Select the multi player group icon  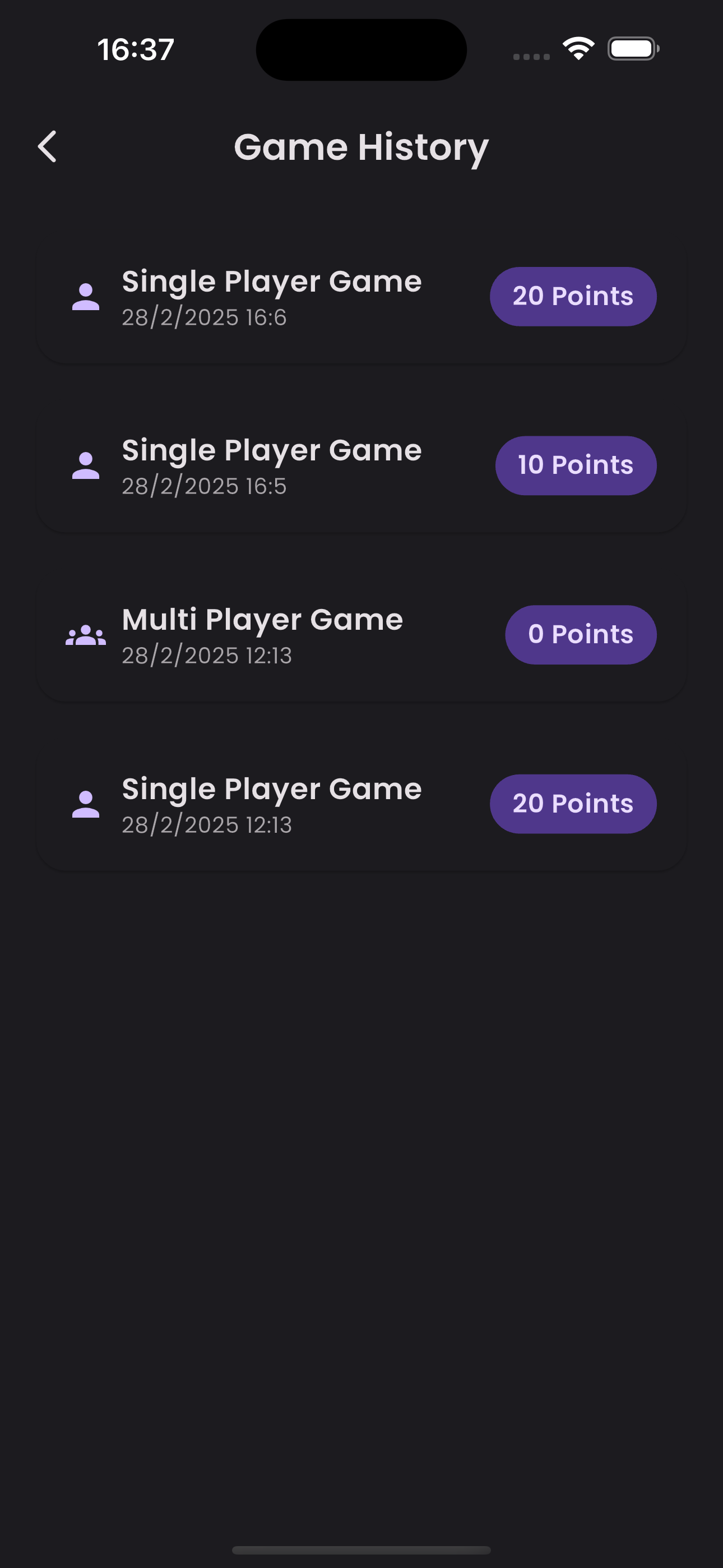pyautogui.click(x=85, y=635)
